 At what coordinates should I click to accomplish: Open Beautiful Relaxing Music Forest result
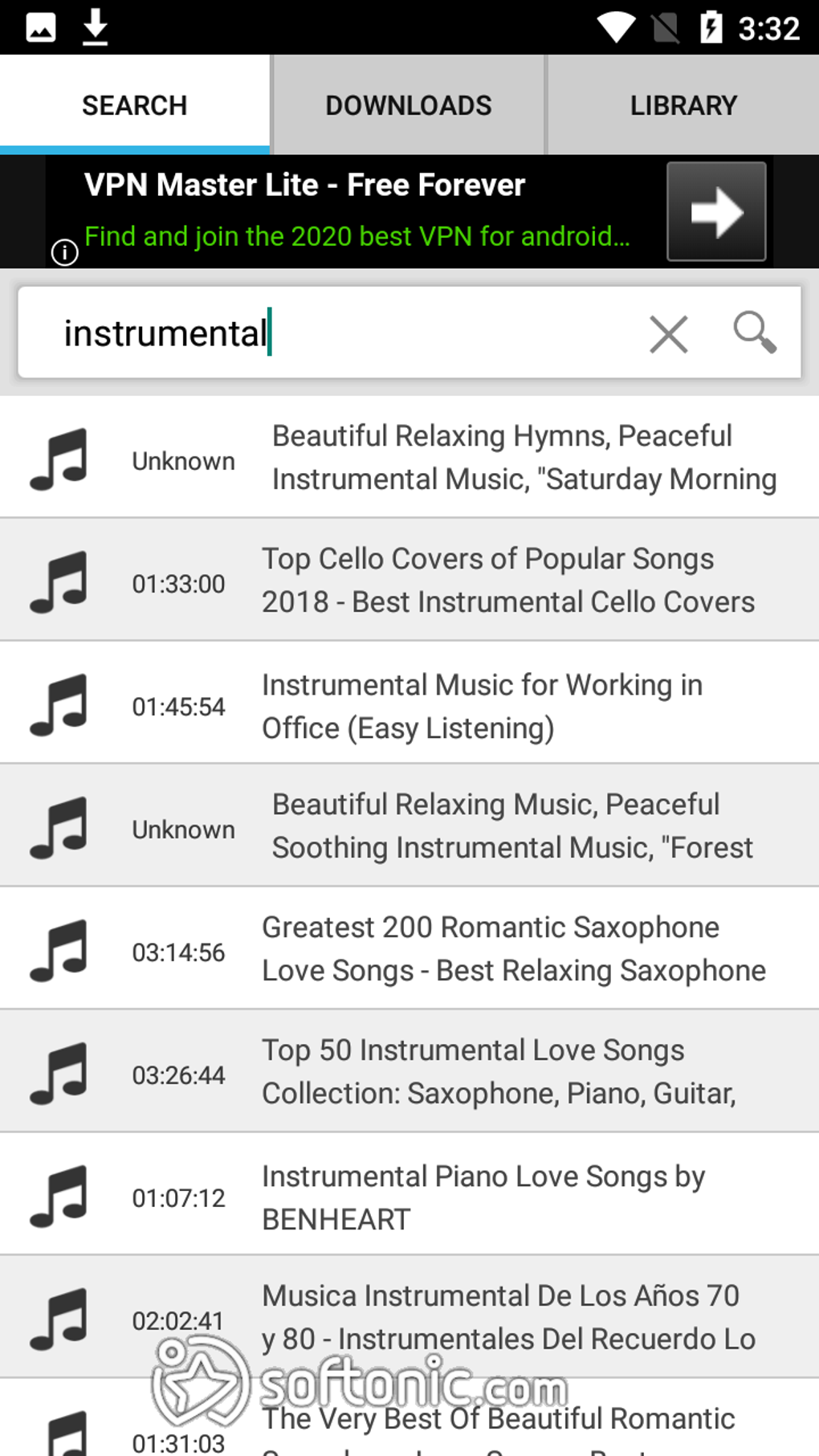[409, 826]
